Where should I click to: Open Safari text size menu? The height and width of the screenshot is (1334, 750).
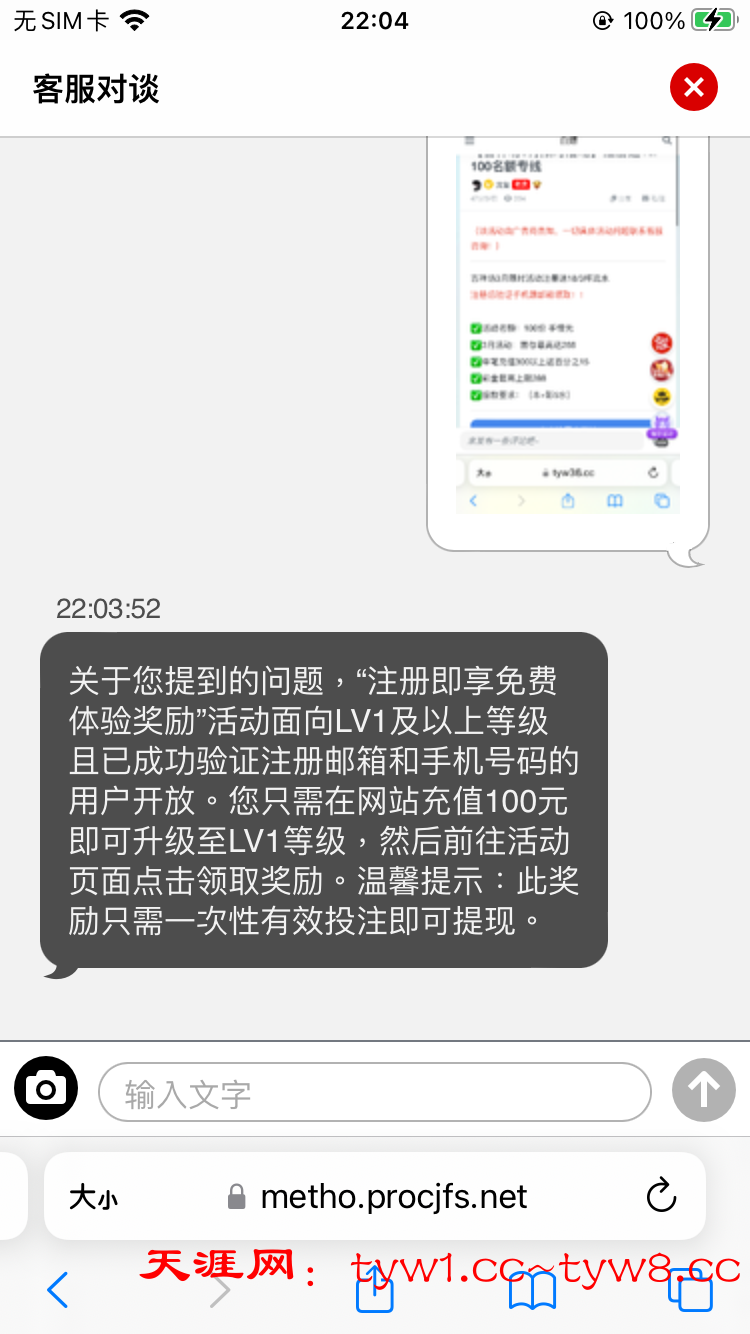[93, 1197]
